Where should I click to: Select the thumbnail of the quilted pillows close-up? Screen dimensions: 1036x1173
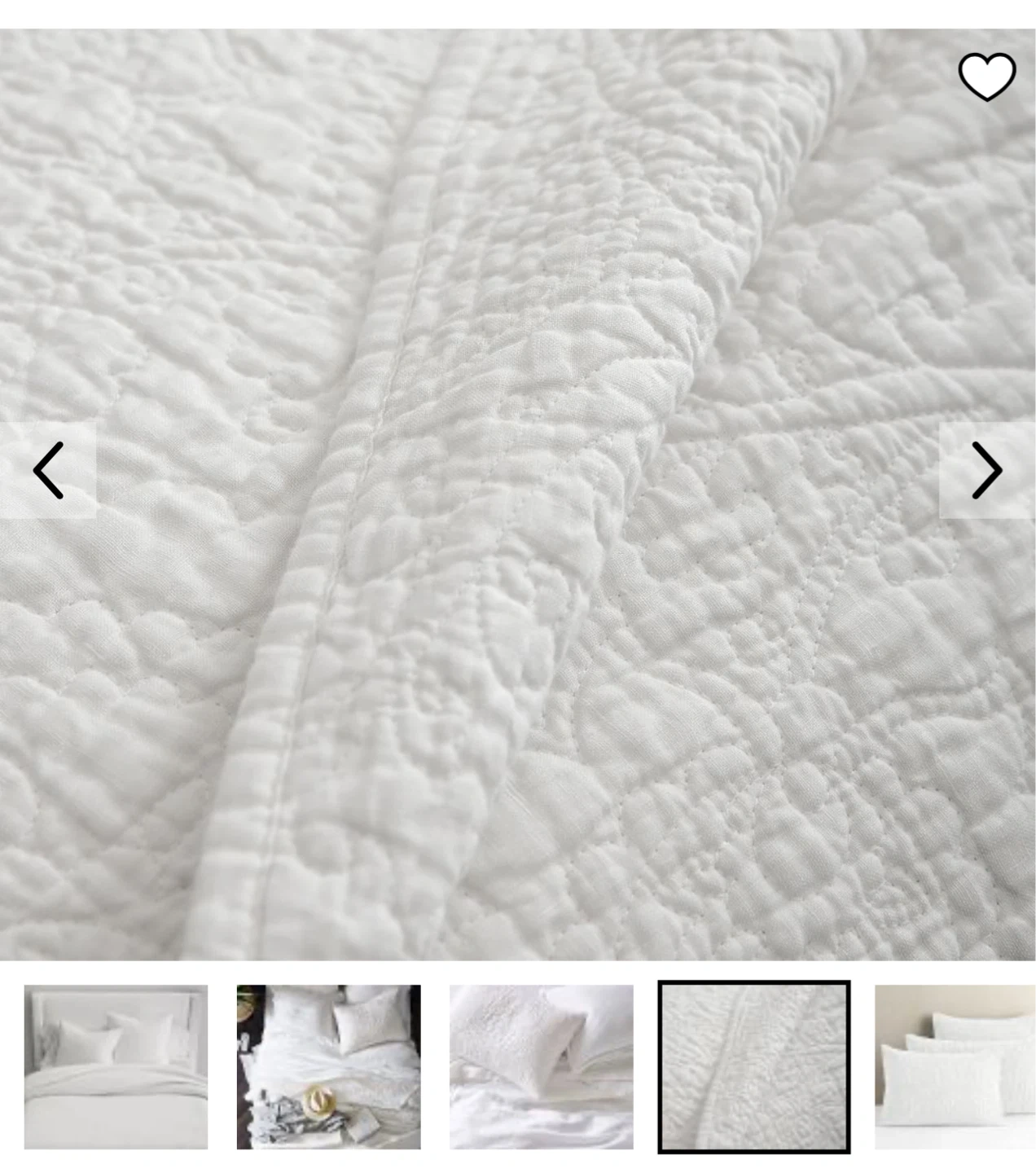(542, 1066)
